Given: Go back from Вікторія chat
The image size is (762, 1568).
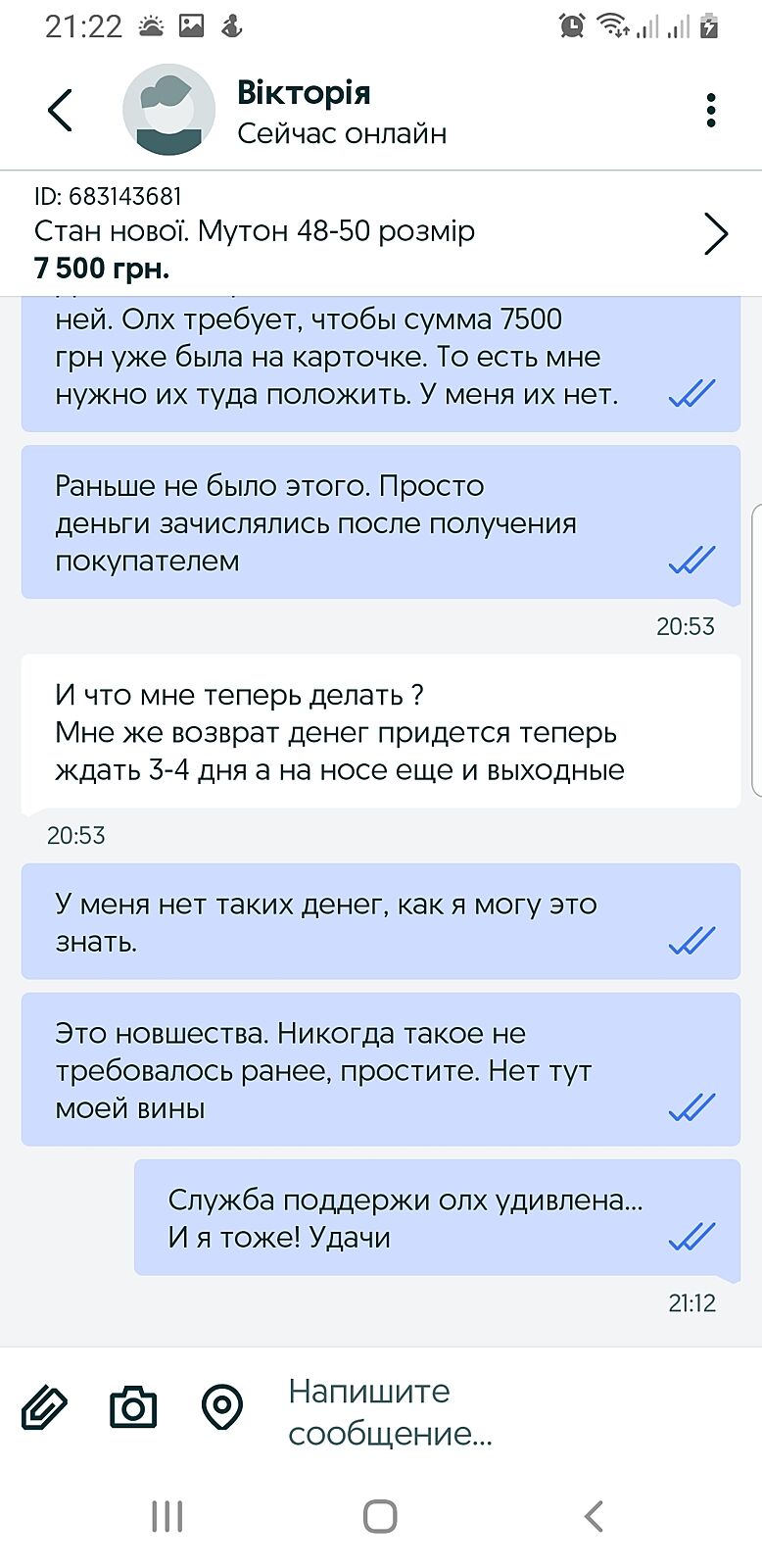Looking at the screenshot, I should coord(61,110).
